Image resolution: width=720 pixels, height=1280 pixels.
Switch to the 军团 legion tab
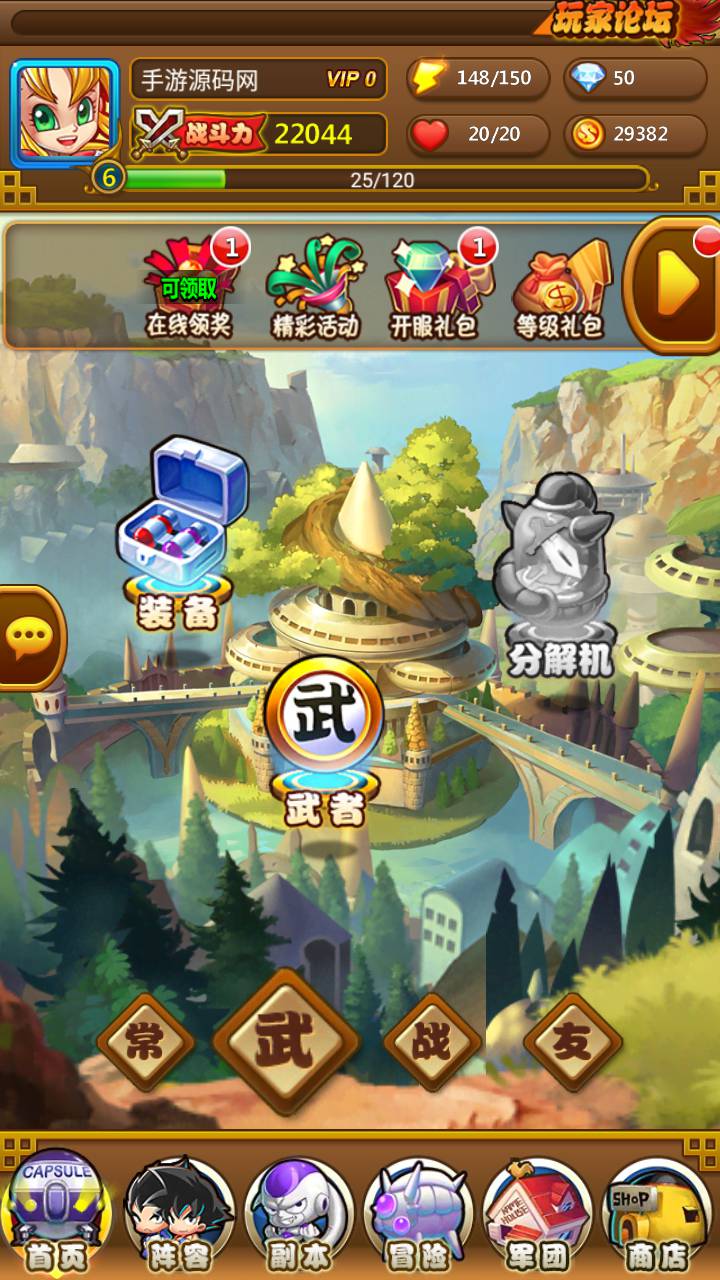(x=538, y=1215)
